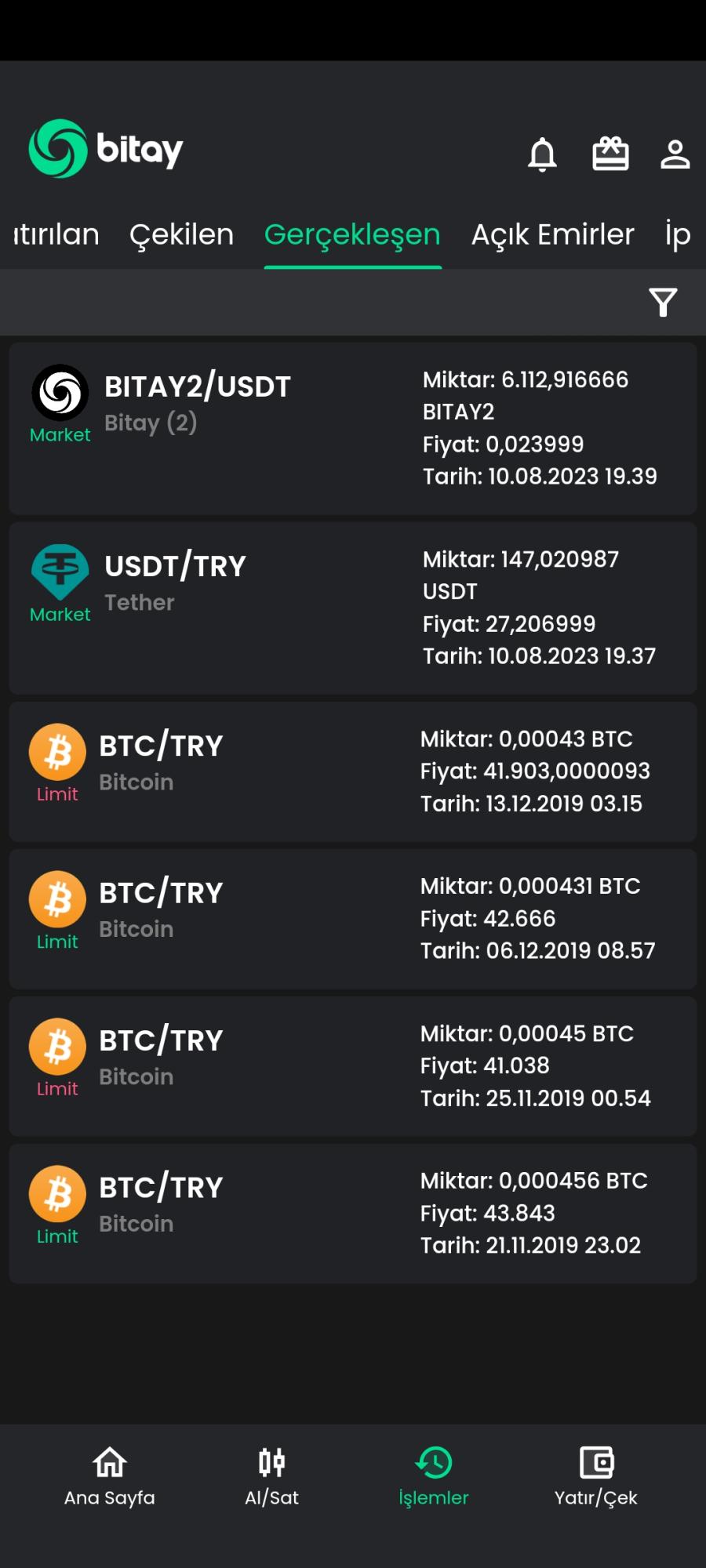Select the Bitcoin coin icon on first BTC/TRY entry
This screenshot has width=706, height=1568.
(56, 751)
